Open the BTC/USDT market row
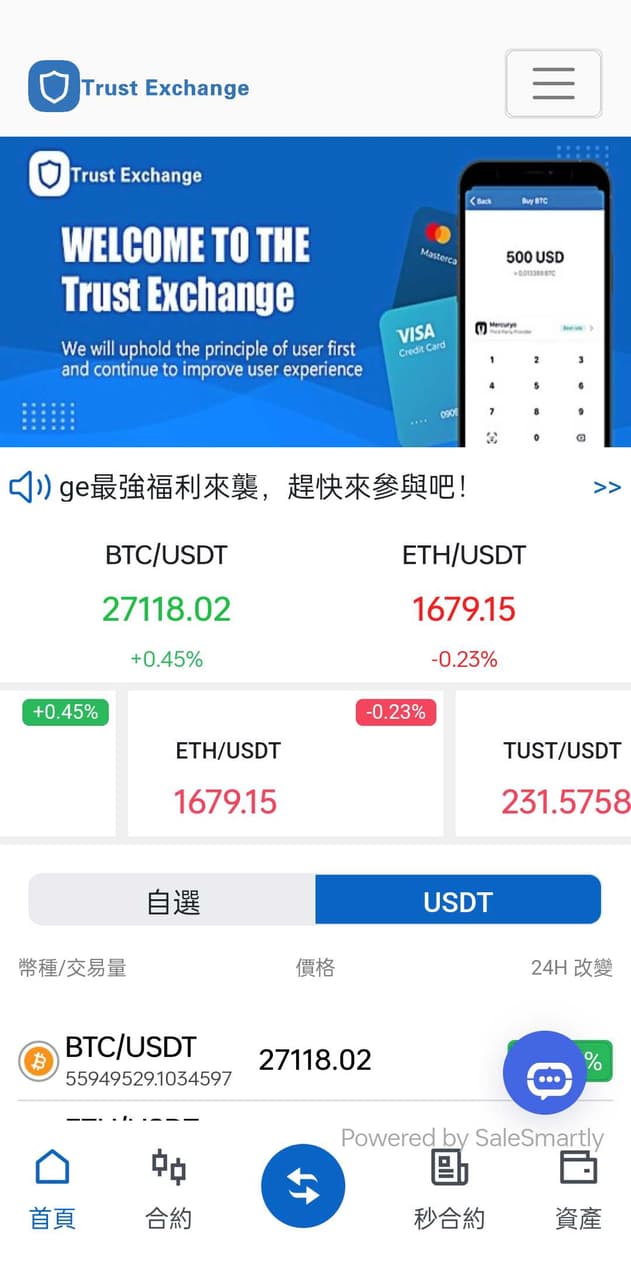Image resolution: width=631 pixels, height=1280 pixels. (250, 1060)
